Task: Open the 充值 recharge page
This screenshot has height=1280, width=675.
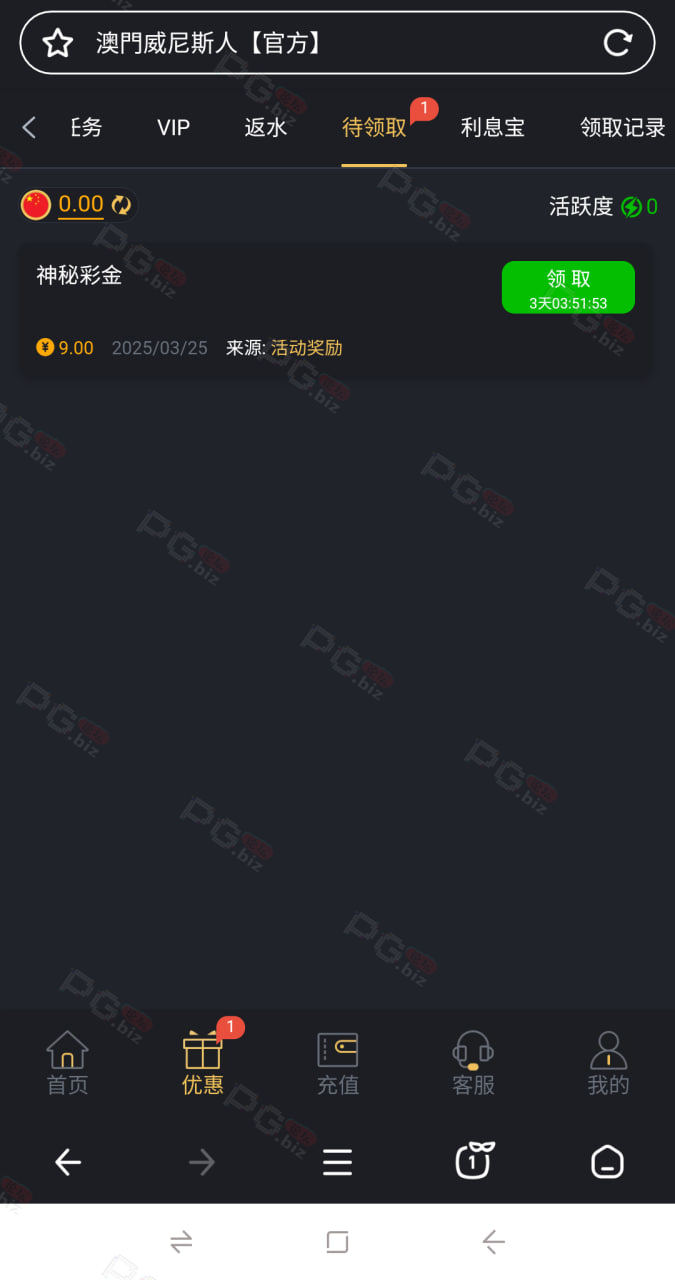Action: click(x=338, y=1063)
